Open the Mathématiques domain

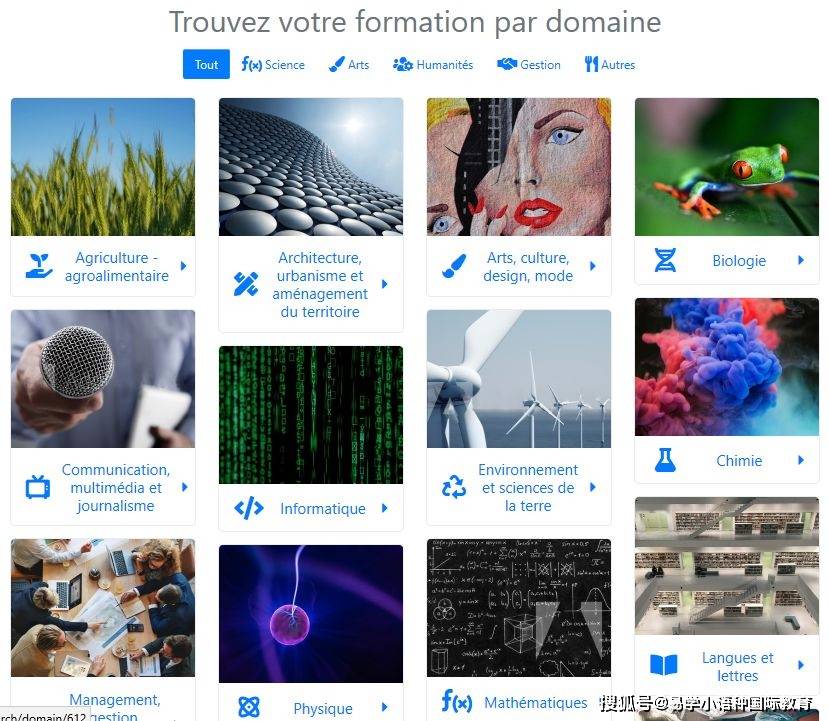[535, 702]
